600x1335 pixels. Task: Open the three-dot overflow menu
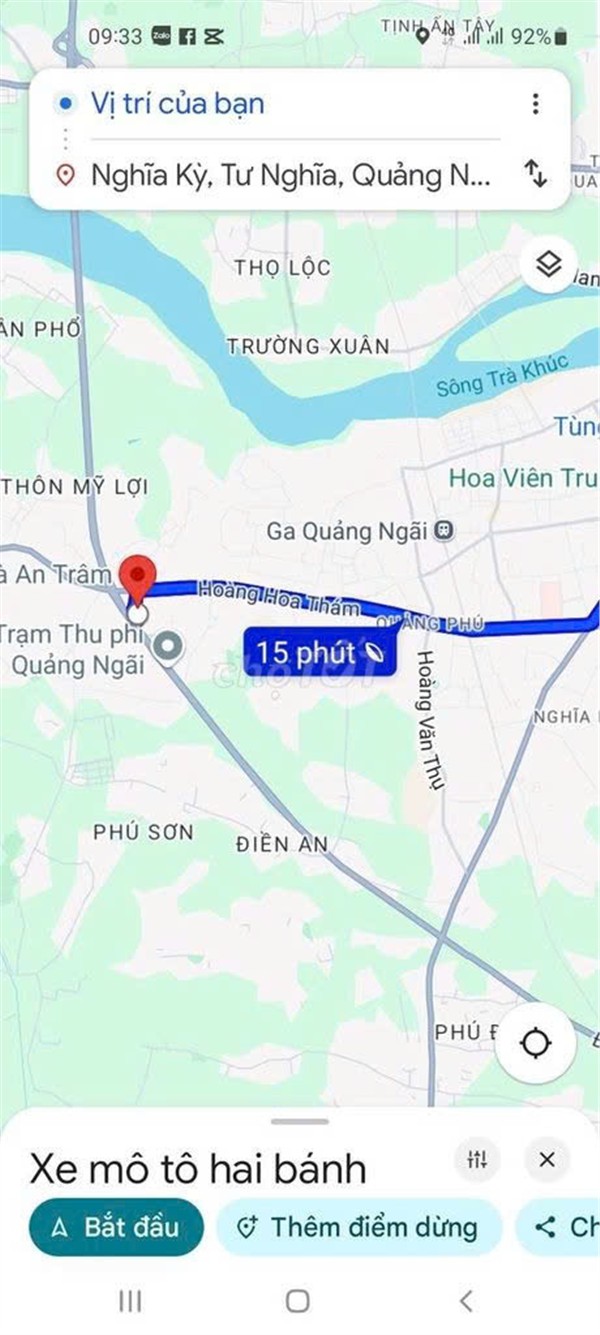point(536,104)
